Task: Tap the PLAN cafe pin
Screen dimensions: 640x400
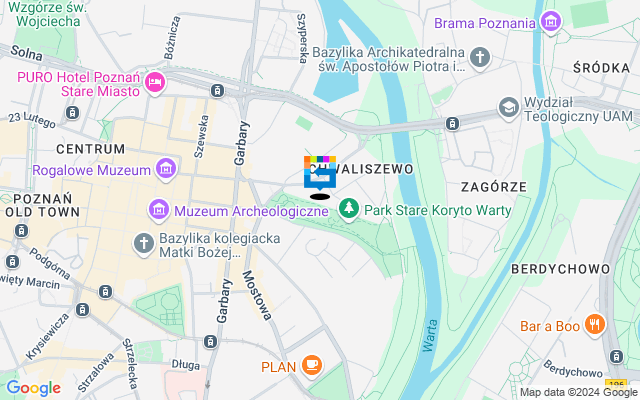Action: [x=311, y=366]
